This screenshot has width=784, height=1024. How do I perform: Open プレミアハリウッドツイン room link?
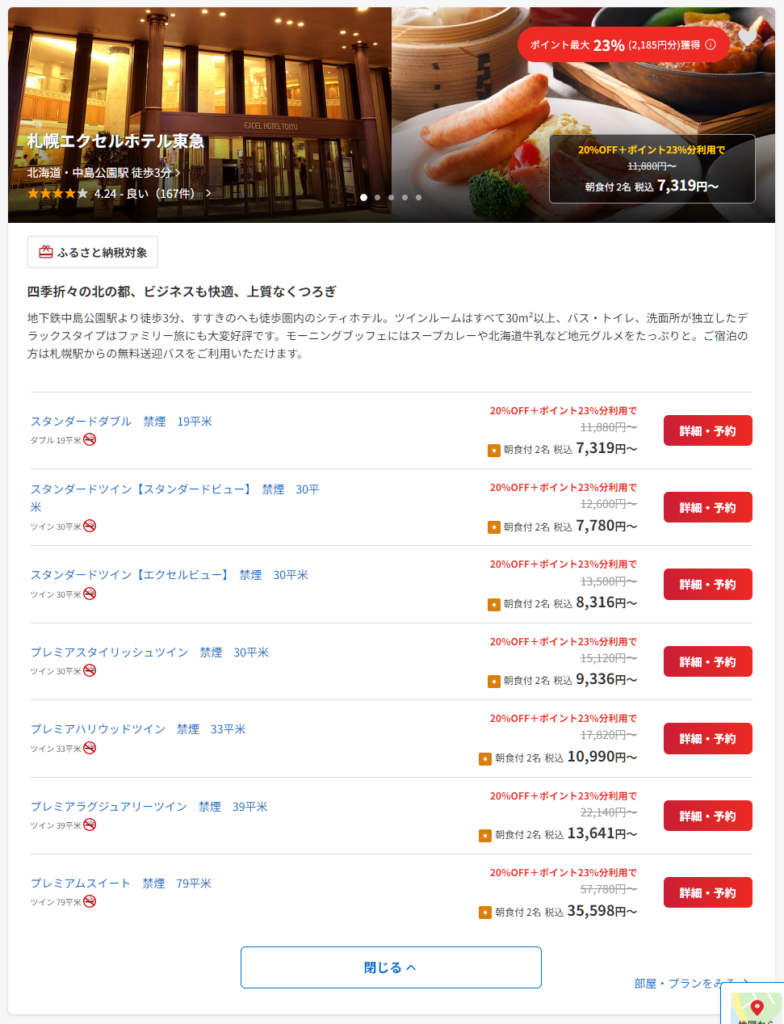click(x=138, y=729)
